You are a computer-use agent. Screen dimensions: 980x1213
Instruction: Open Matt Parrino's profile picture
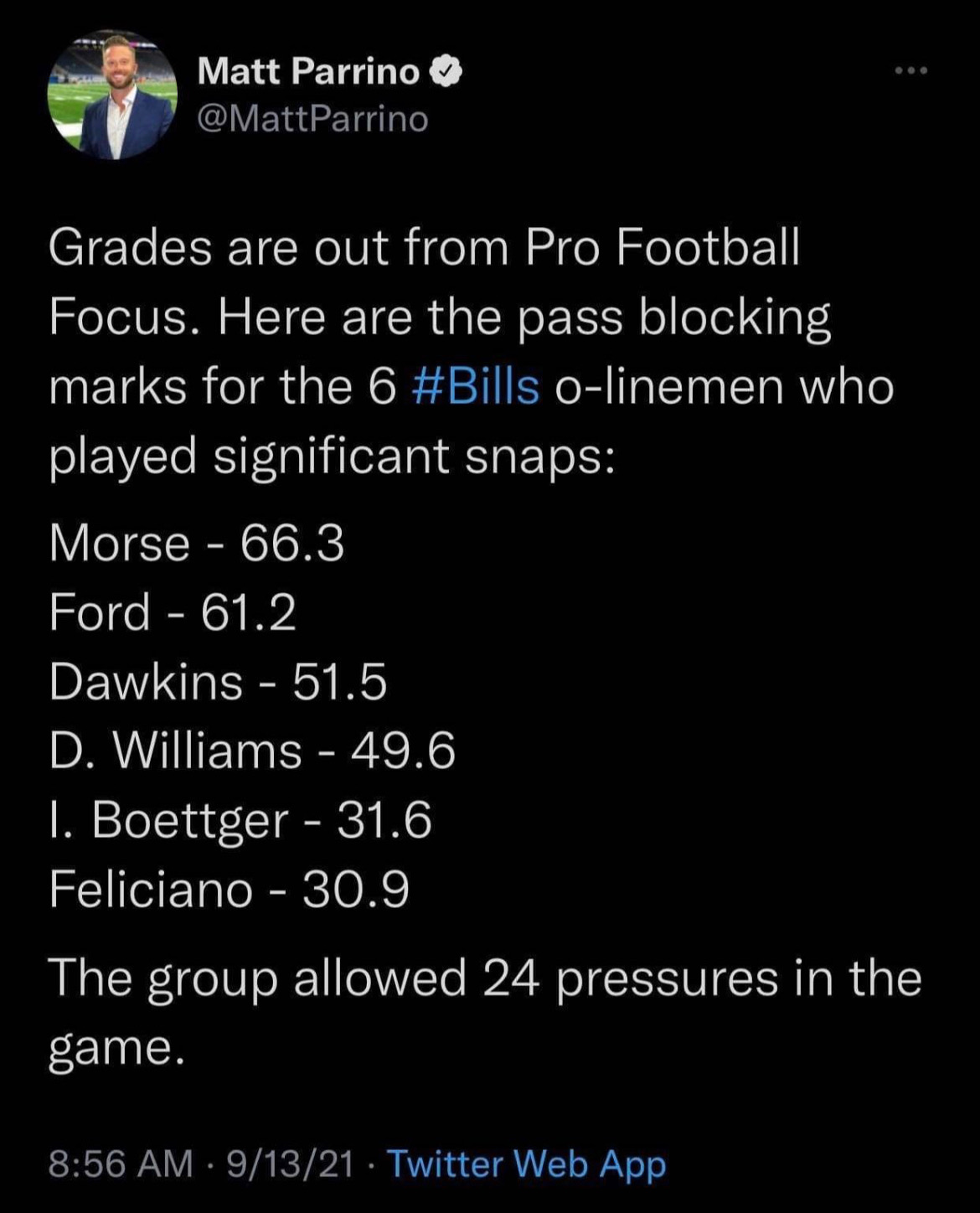(112, 95)
